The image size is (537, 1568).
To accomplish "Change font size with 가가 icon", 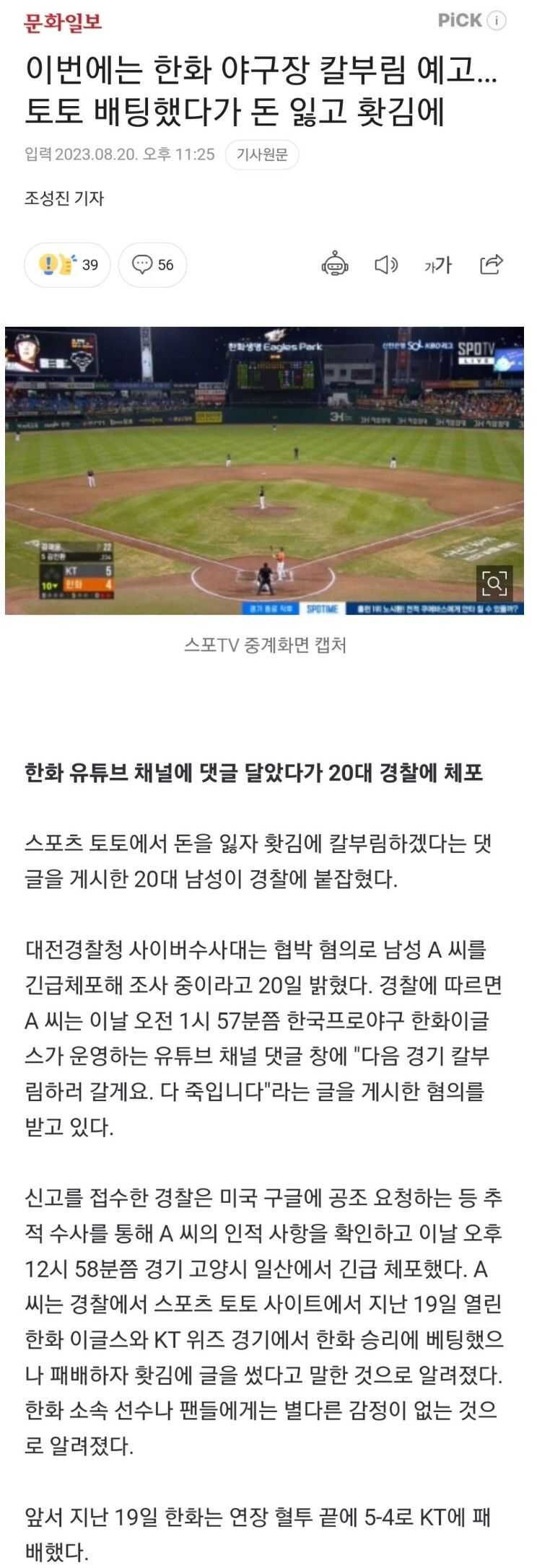I will coord(438,265).
